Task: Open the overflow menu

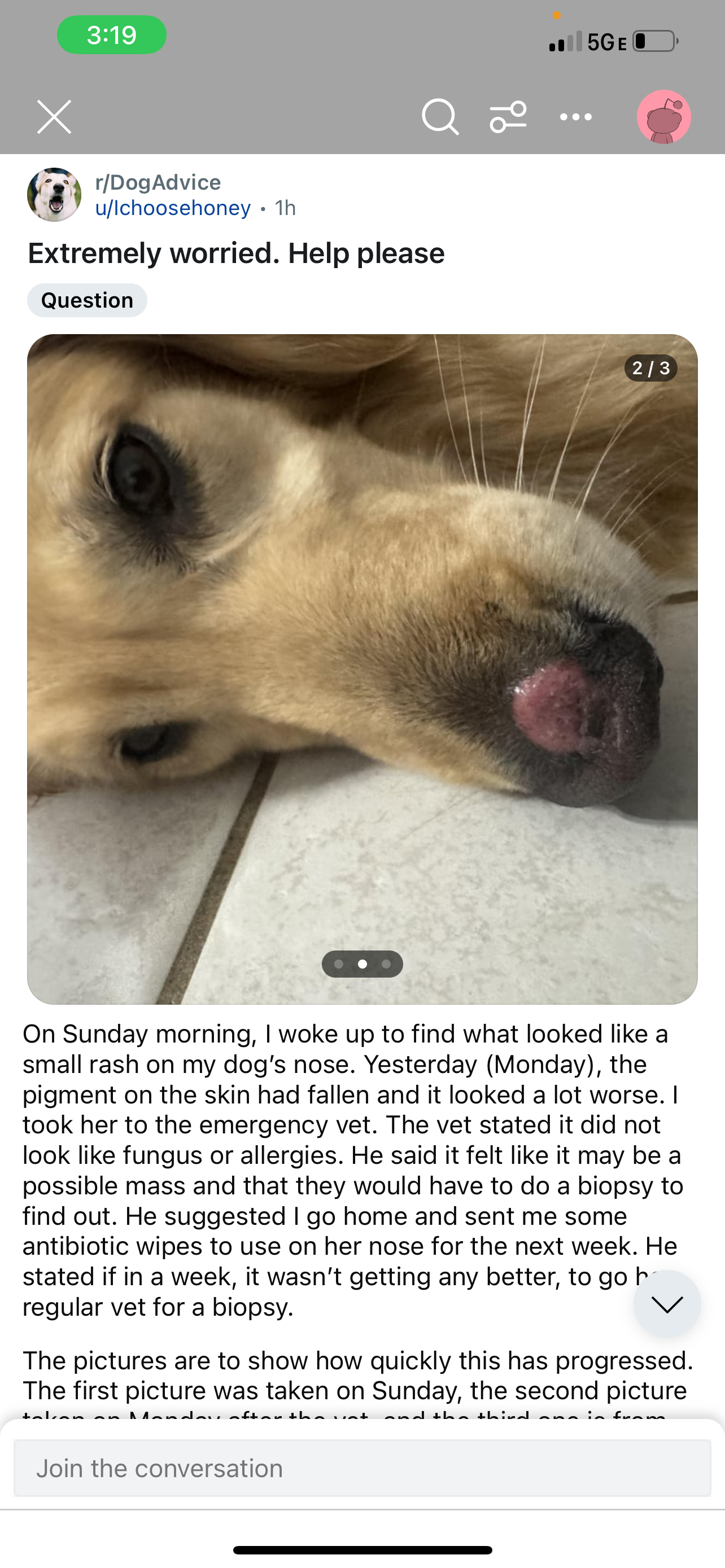Action: coord(575,117)
